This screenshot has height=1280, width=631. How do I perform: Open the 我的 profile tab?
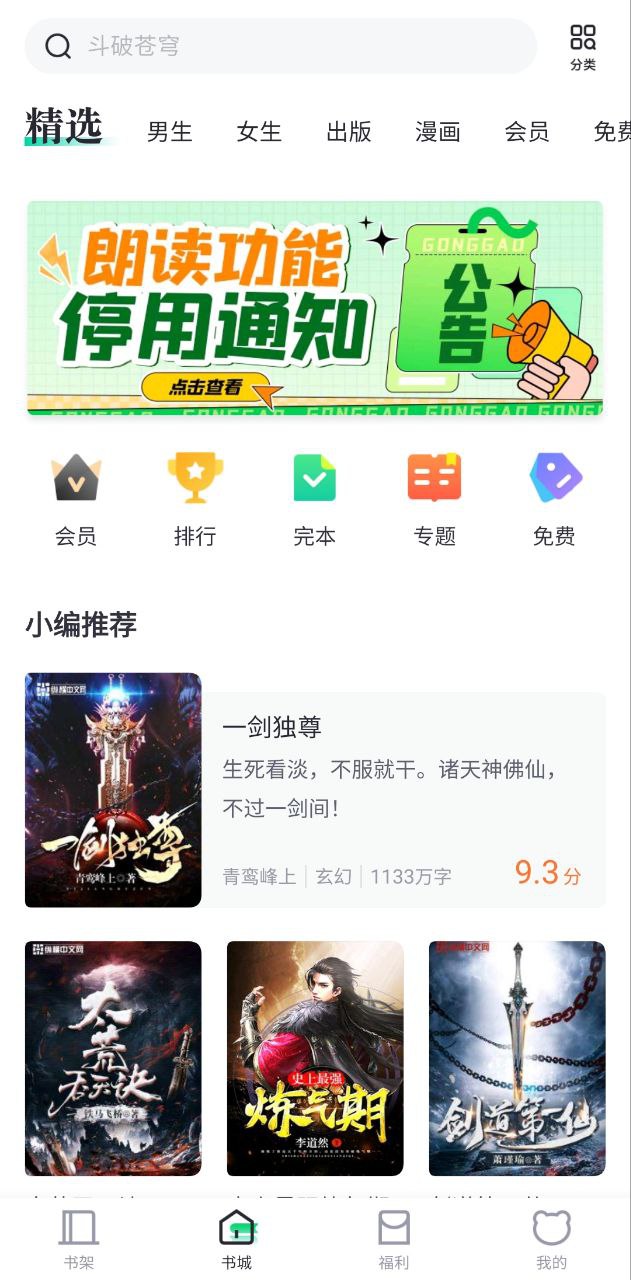(x=551, y=1239)
